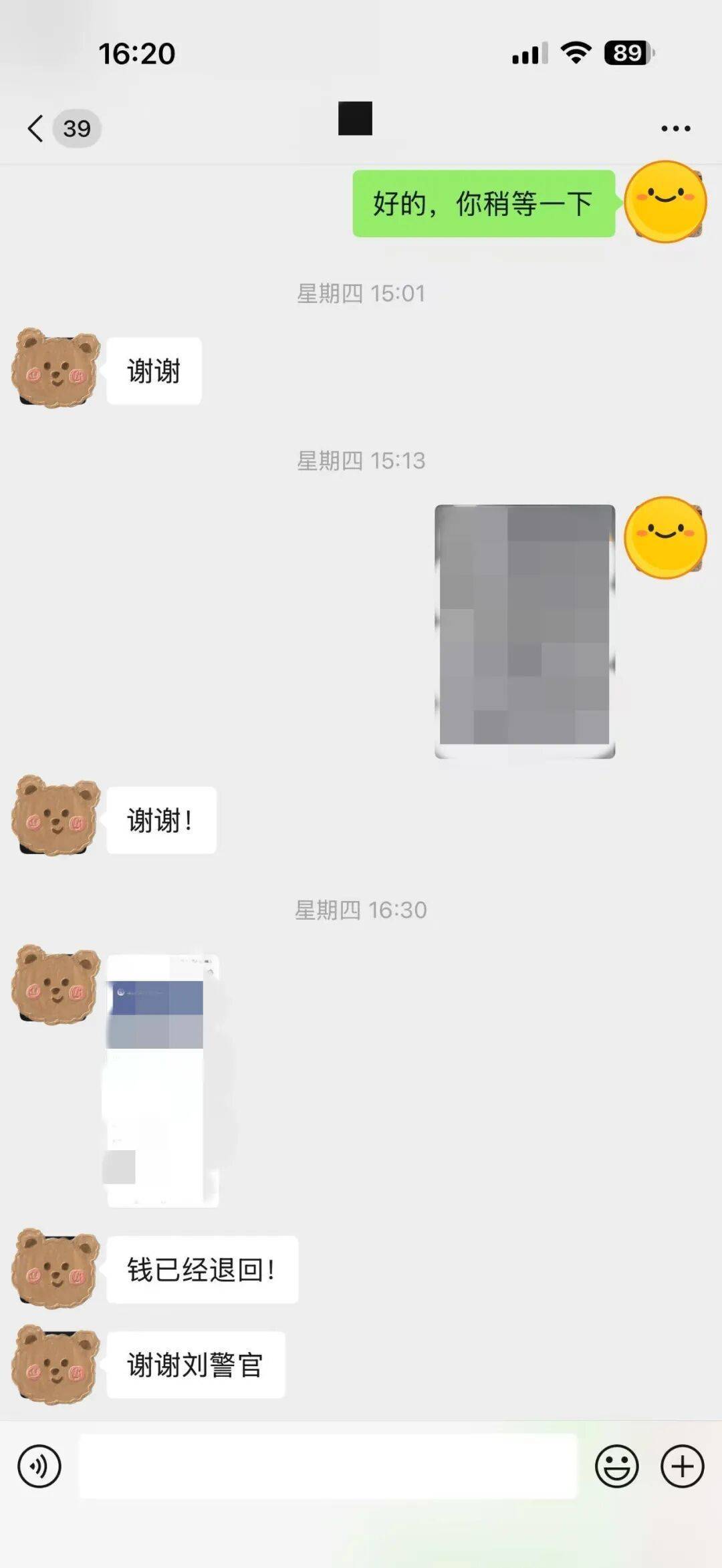This screenshot has height=1568, width=722.
Task: Open the screenshot image received at 16:30
Action: click(x=162, y=1081)
